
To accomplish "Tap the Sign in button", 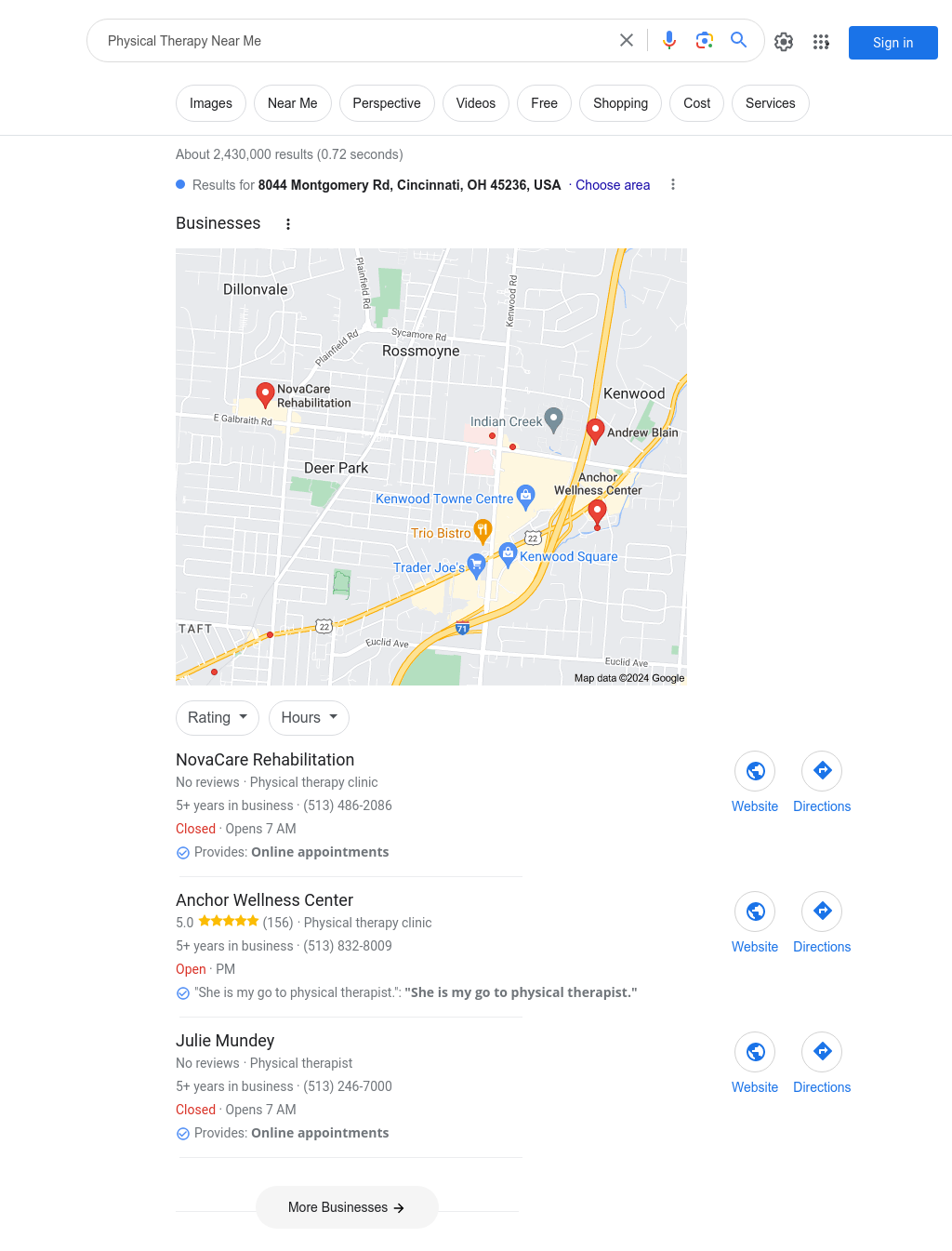I will pos(892,43).
